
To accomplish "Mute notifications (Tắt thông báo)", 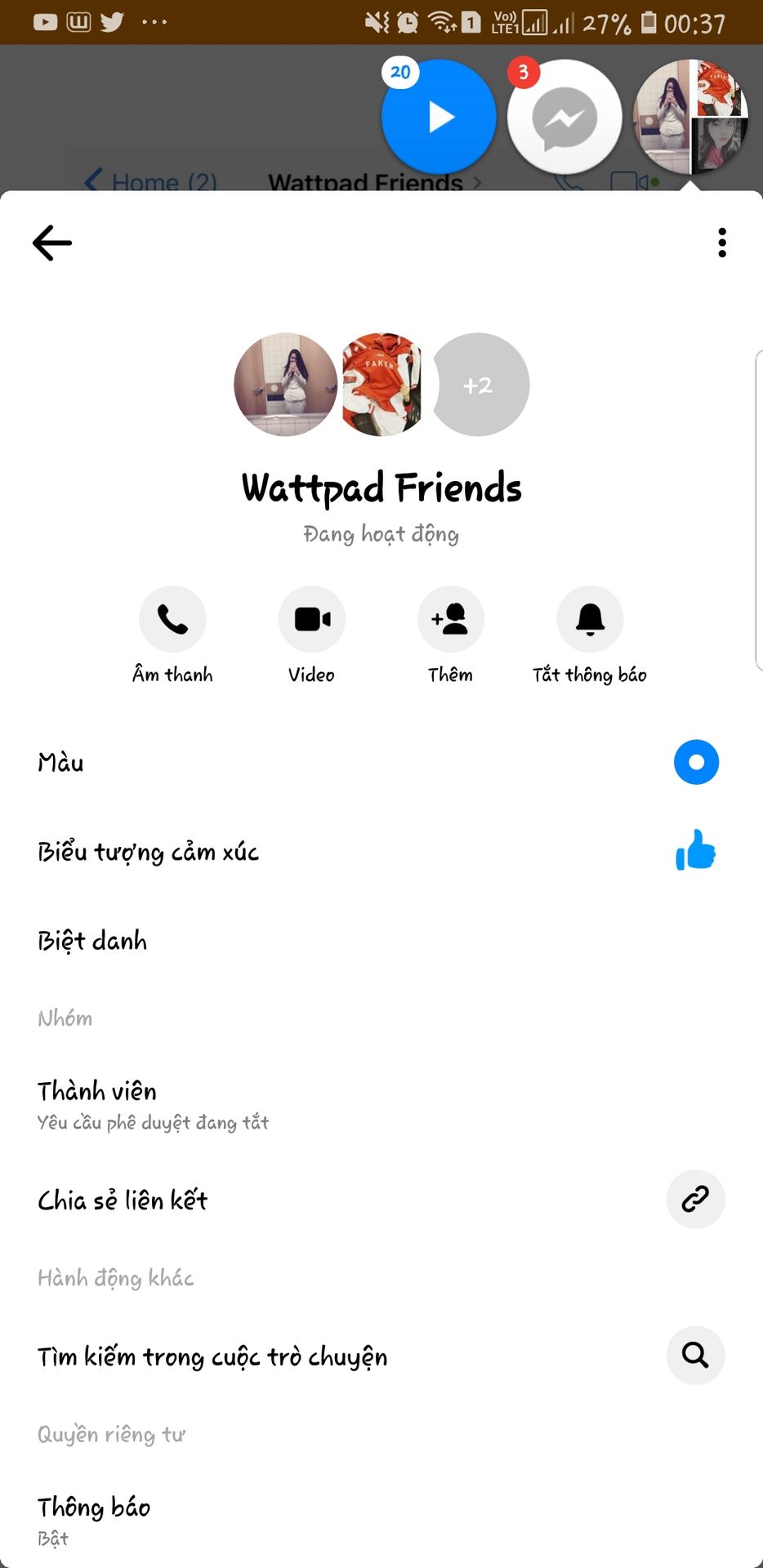I will [589, 620].
